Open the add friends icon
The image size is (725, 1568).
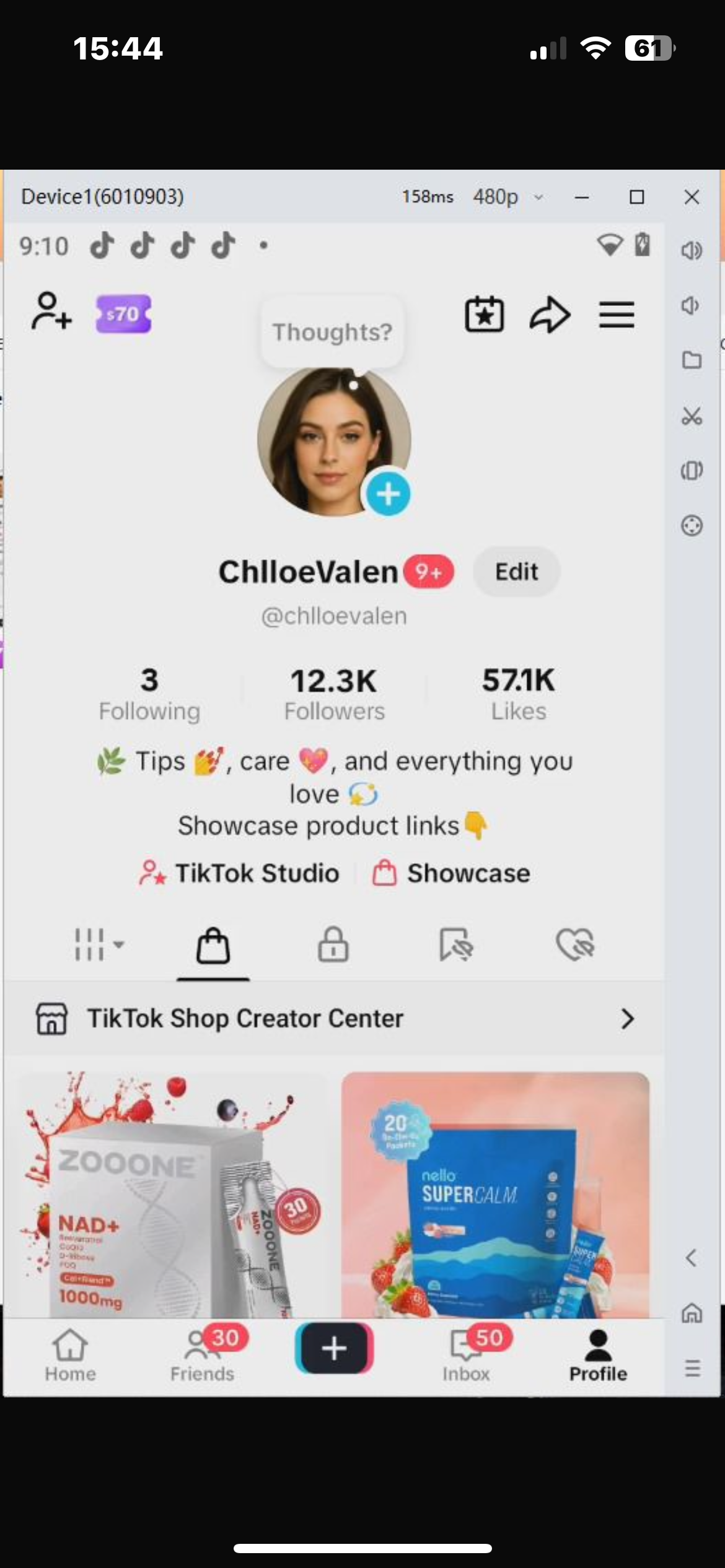pos(51,311)
